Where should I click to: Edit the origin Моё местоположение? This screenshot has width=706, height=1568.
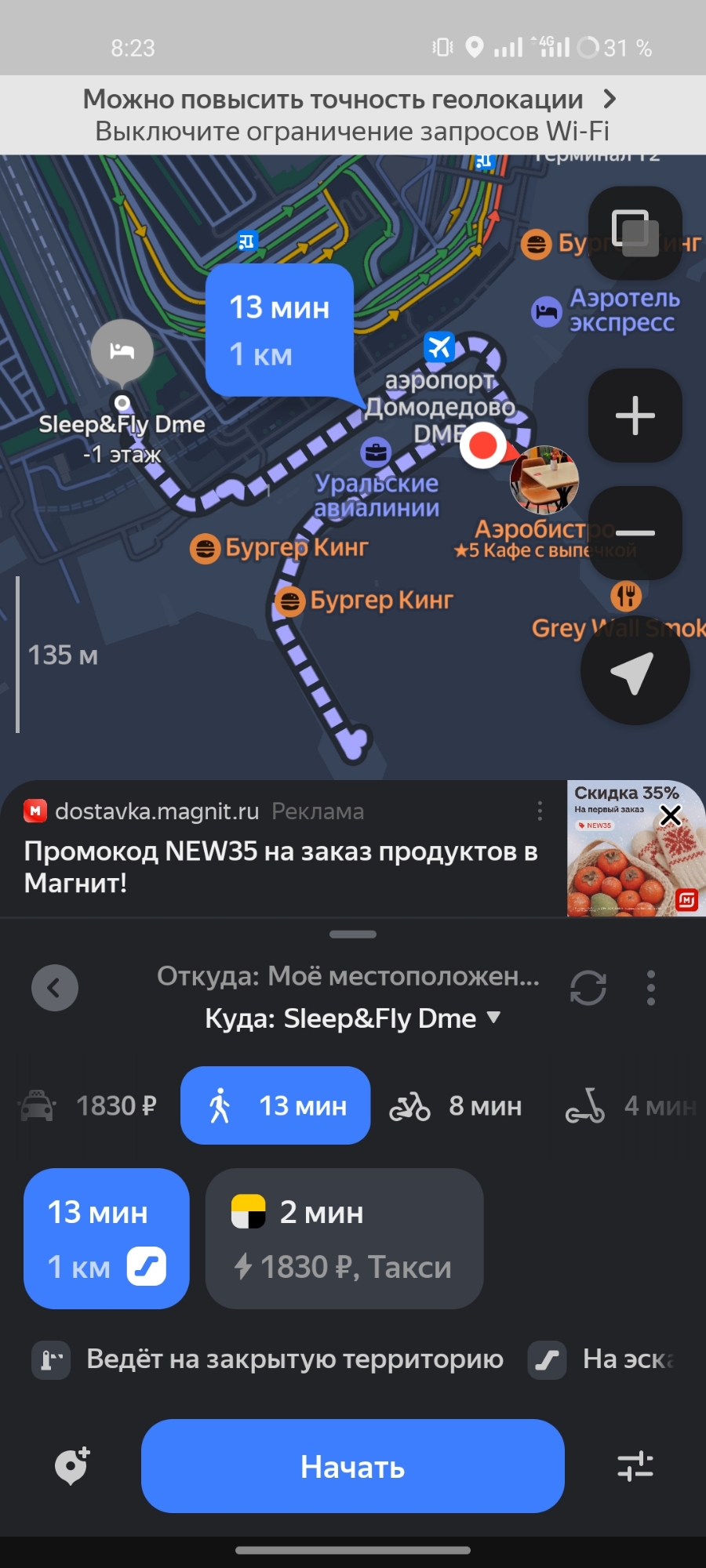(x=348, y=976)
